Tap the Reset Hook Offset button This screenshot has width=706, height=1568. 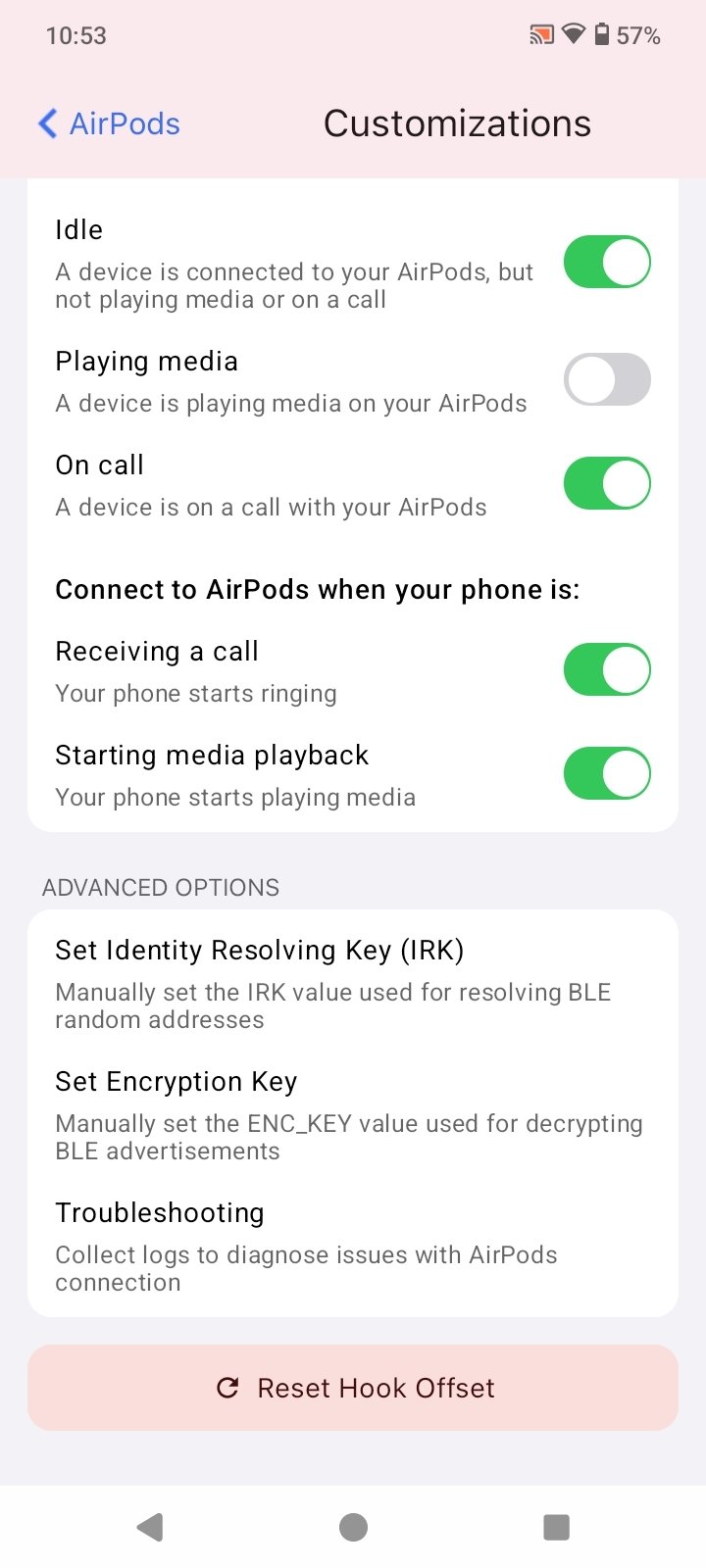[x=353, y=1388]
